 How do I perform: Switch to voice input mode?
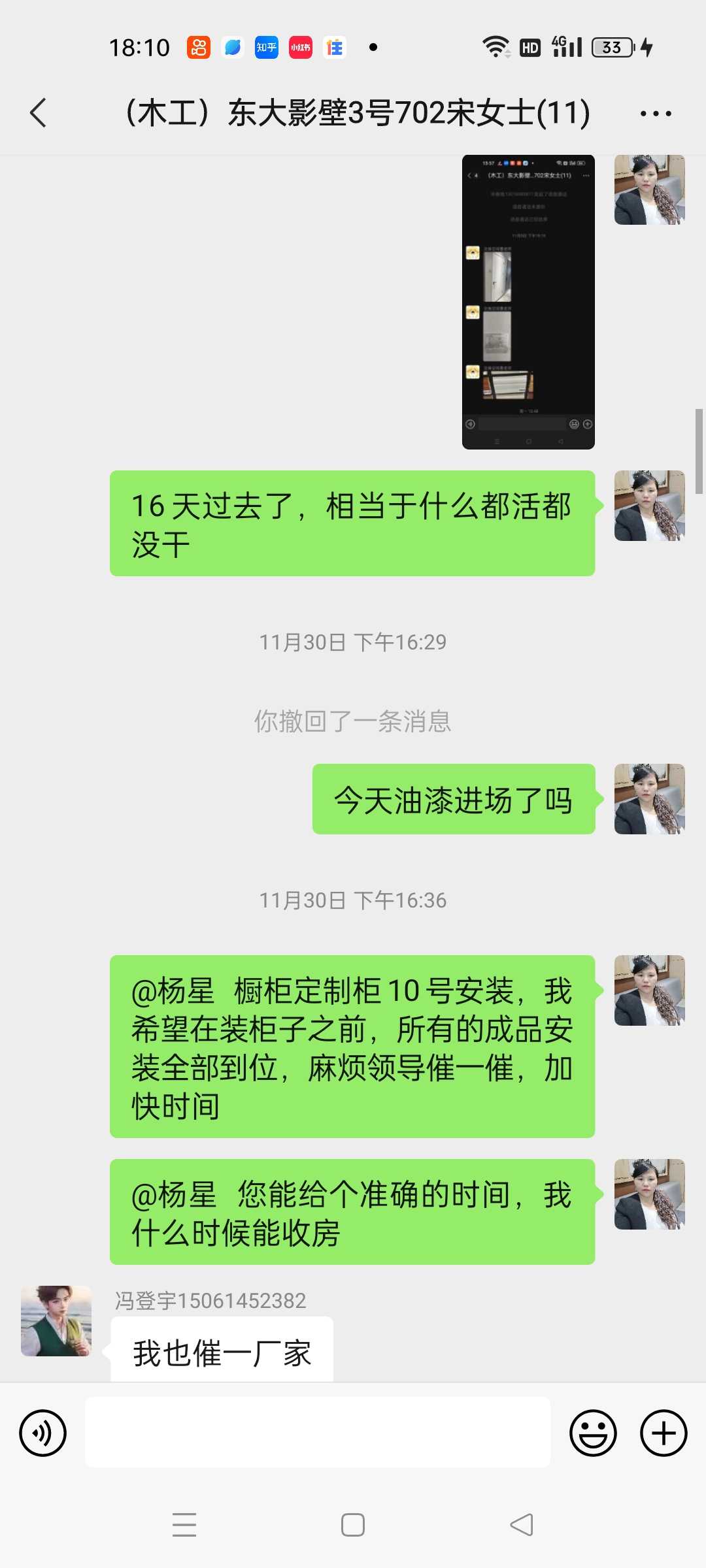tap(43, 1433)
